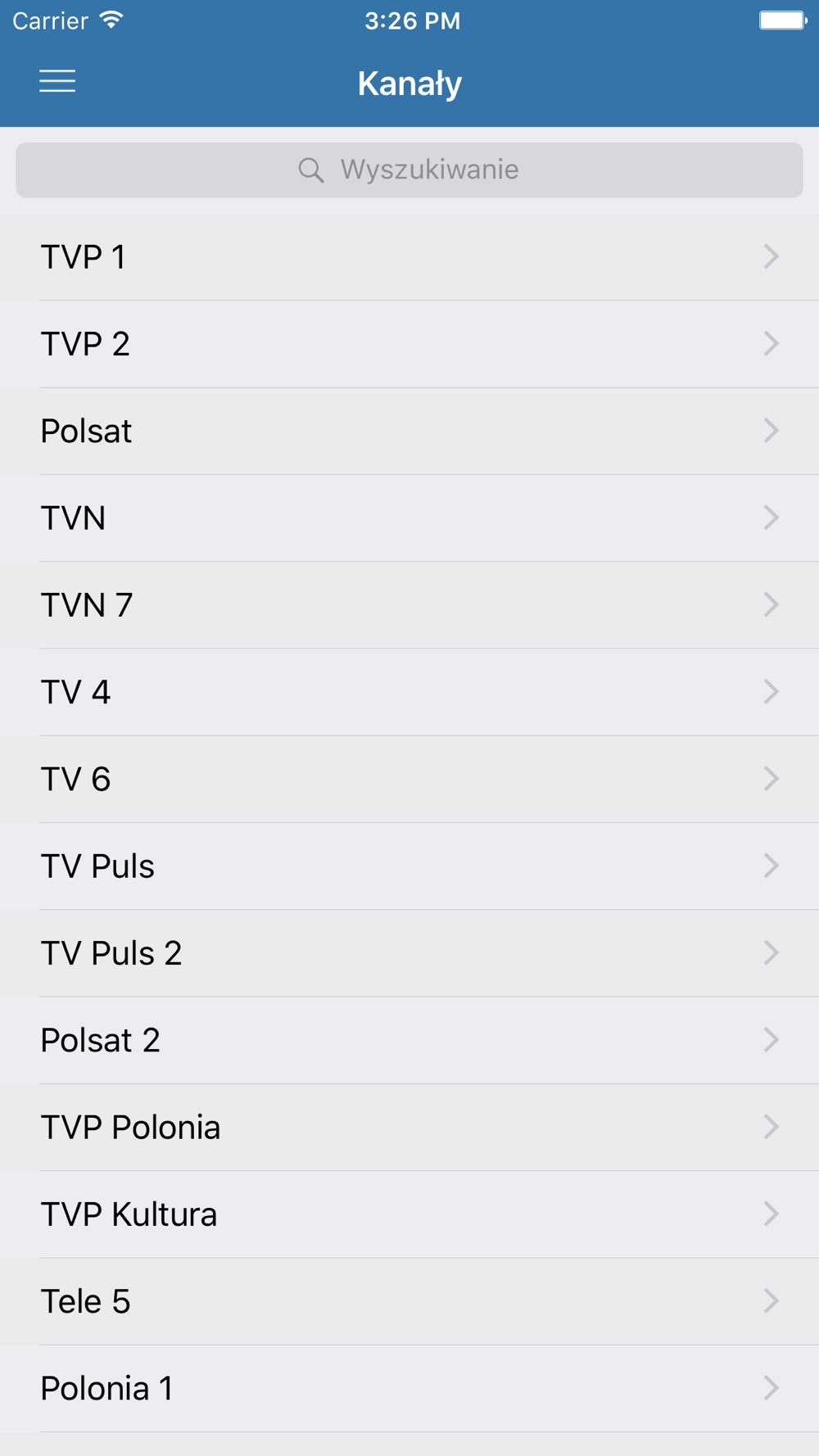Open the Polsat 2 channel
The width and height of the screenshot is (819, 1456).
point(409,1040)
